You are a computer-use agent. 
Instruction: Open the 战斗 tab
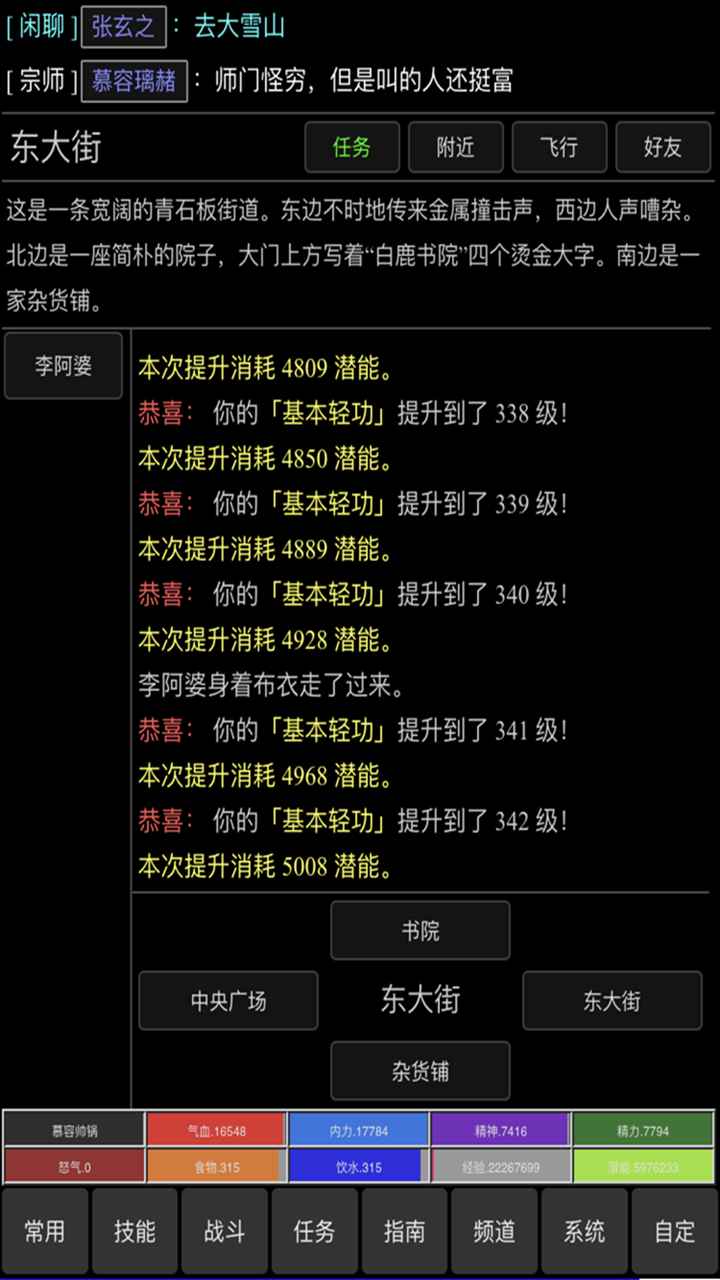(x=225, y=1231)
